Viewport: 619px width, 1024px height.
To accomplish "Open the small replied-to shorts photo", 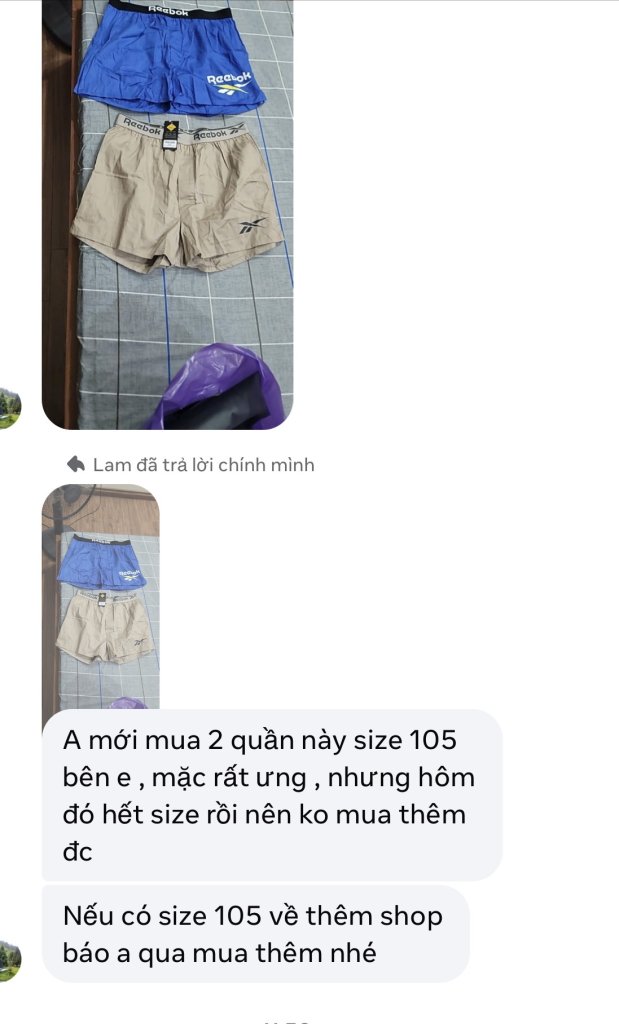I will tap(101, 596).
